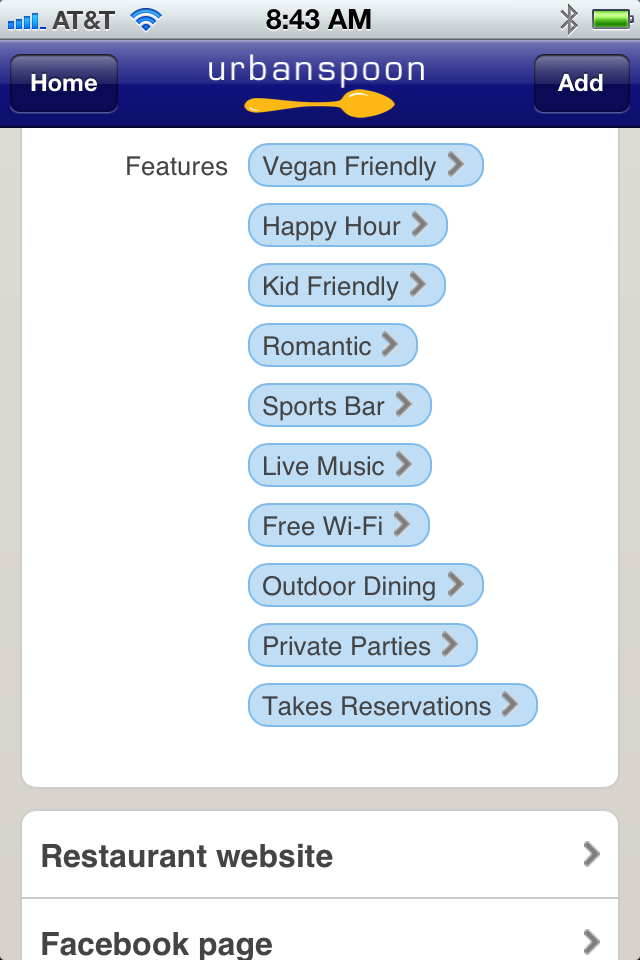640x960 pixels.
Task: Open the Live Music feature
Action: (x=339, y=466)
